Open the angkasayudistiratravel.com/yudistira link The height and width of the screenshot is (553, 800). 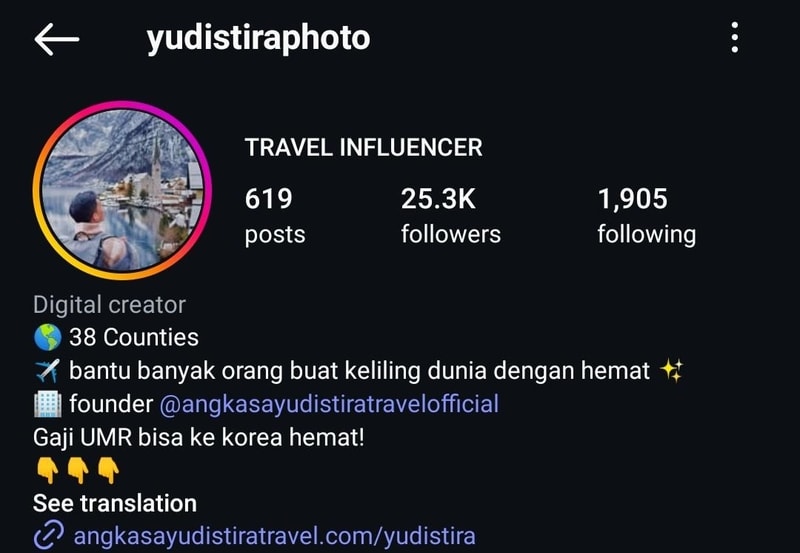[x=274, y=536]
